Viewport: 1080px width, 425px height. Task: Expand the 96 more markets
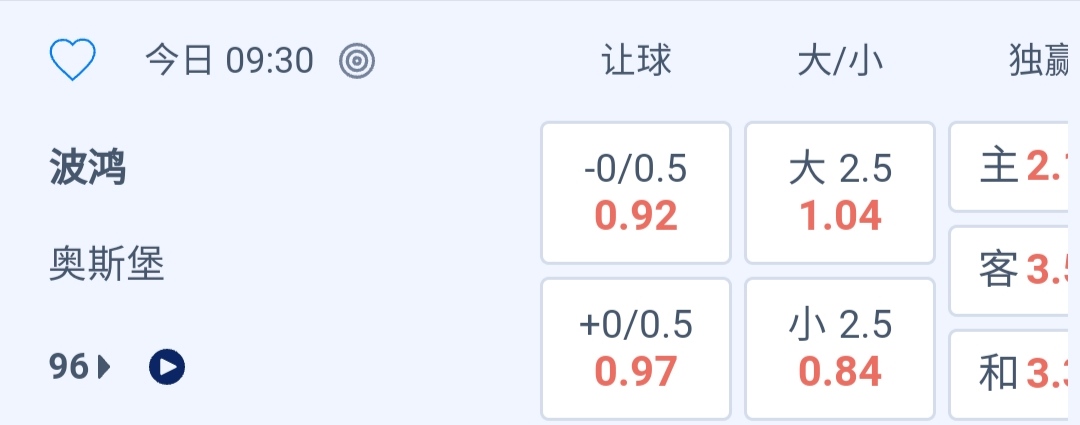click(80, 368)
